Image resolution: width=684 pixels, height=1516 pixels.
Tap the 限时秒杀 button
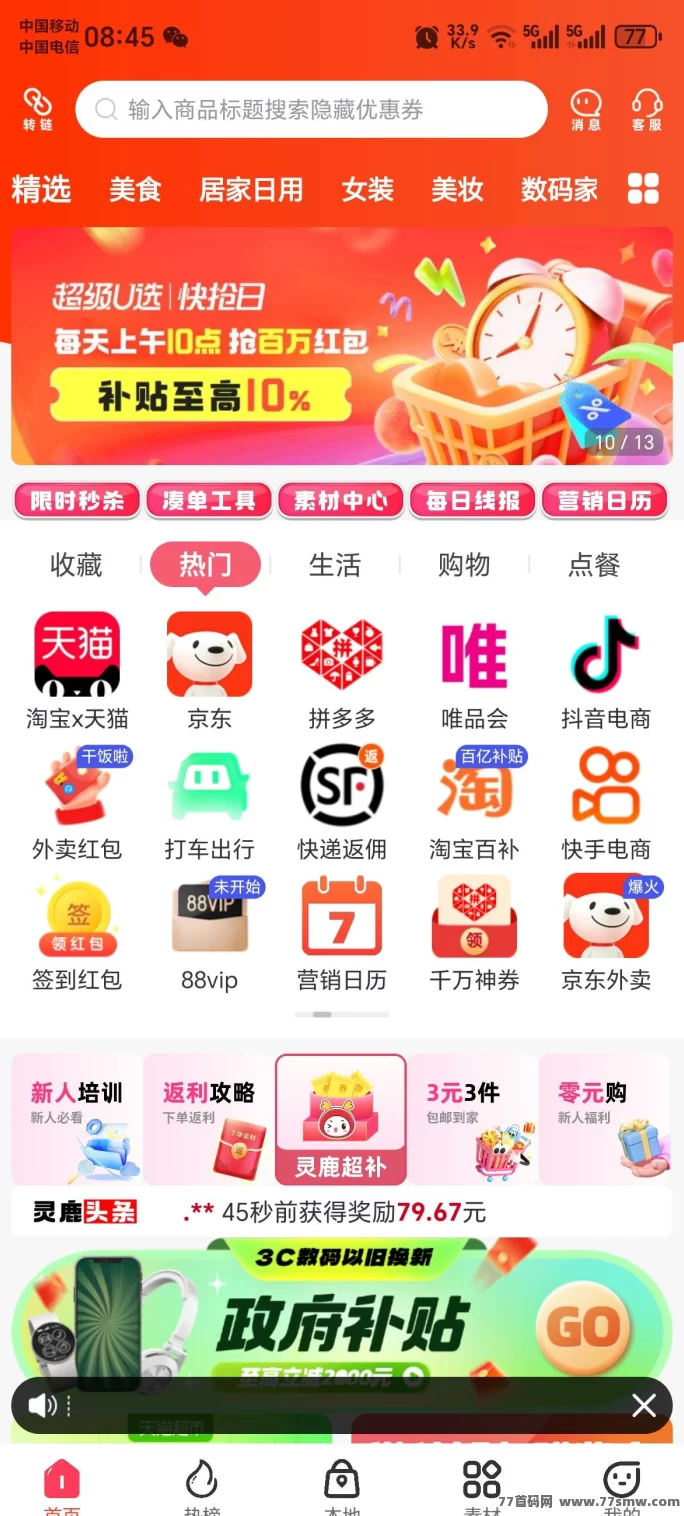77,501
